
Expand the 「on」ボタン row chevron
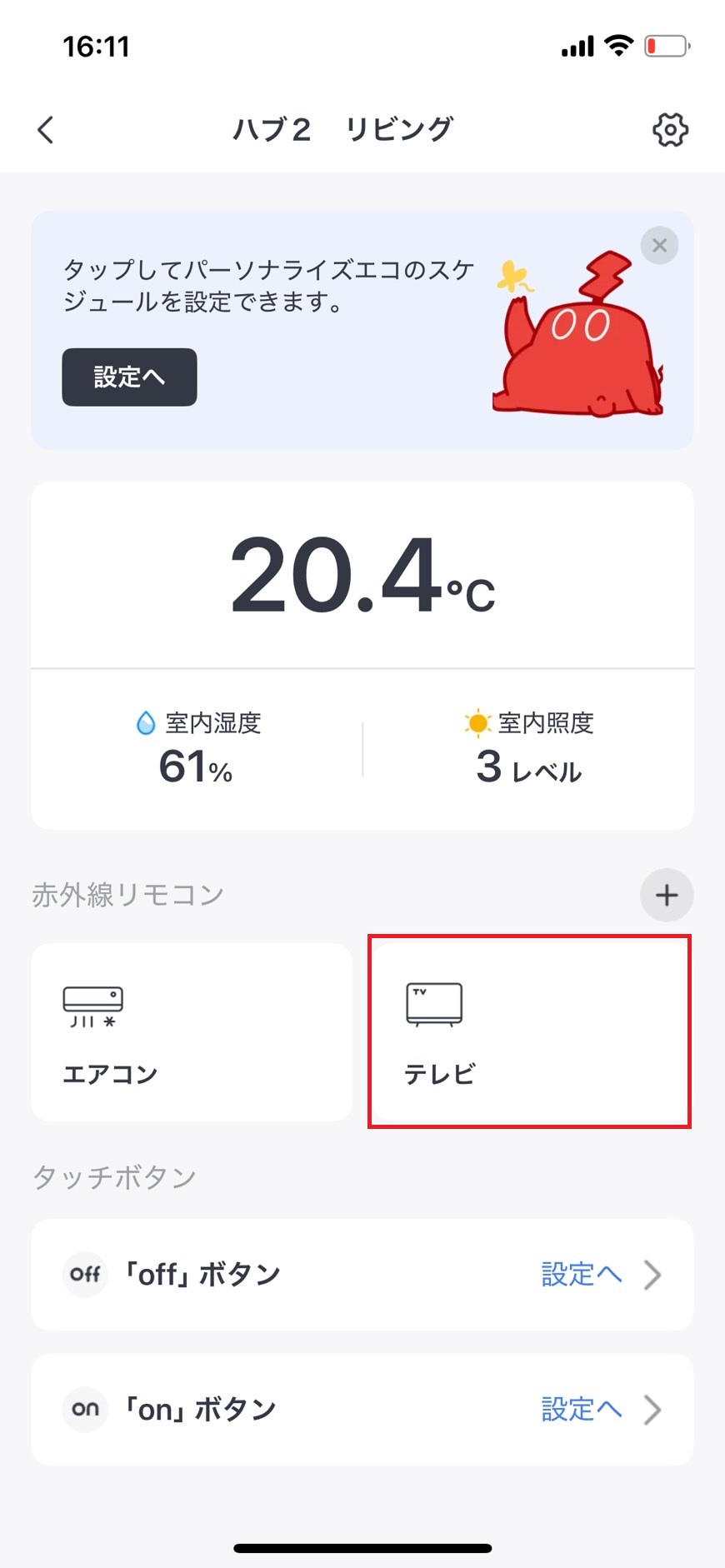(x=652, y=1409)
